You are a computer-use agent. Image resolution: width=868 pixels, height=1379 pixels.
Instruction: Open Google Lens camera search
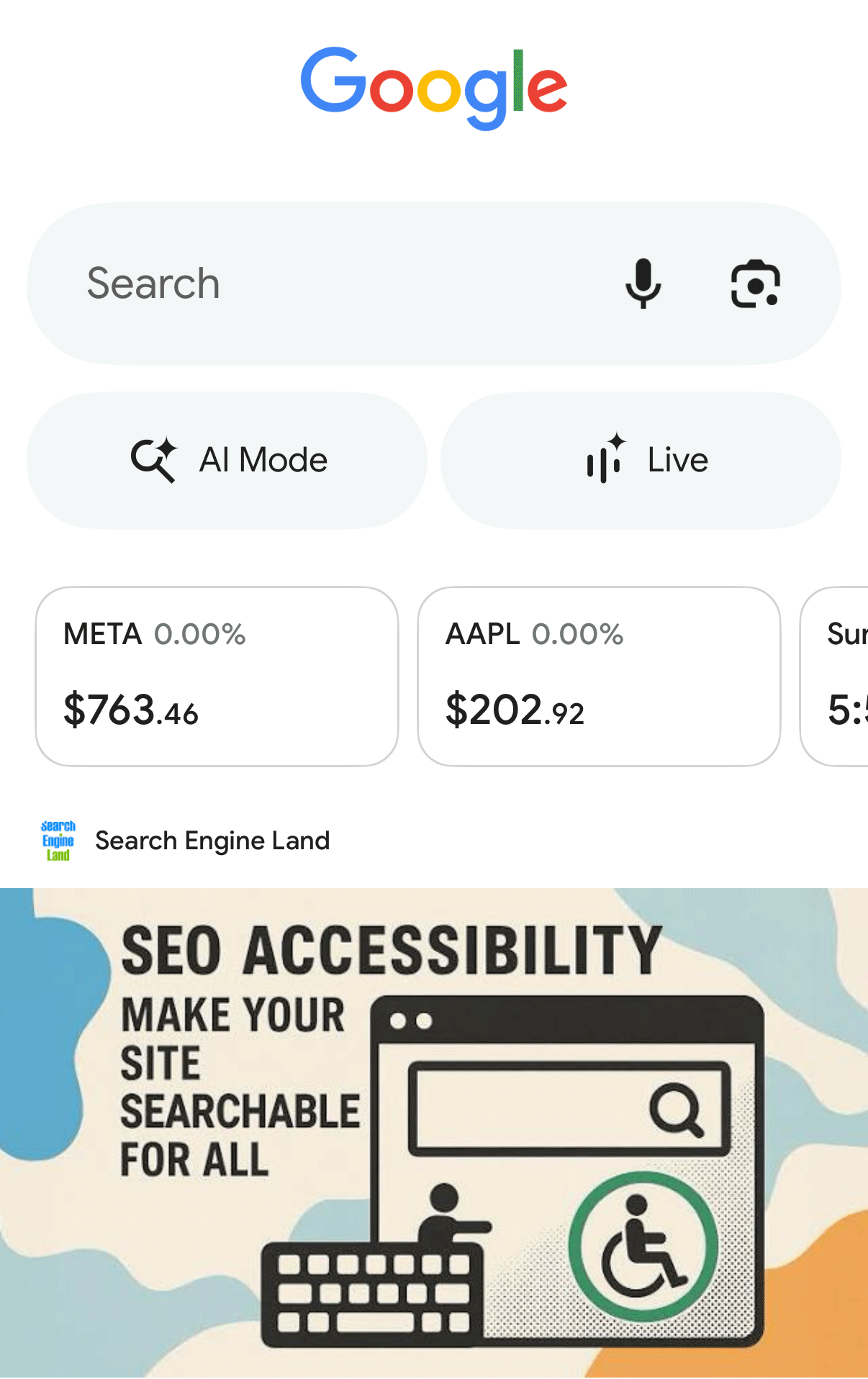[756, 284]
